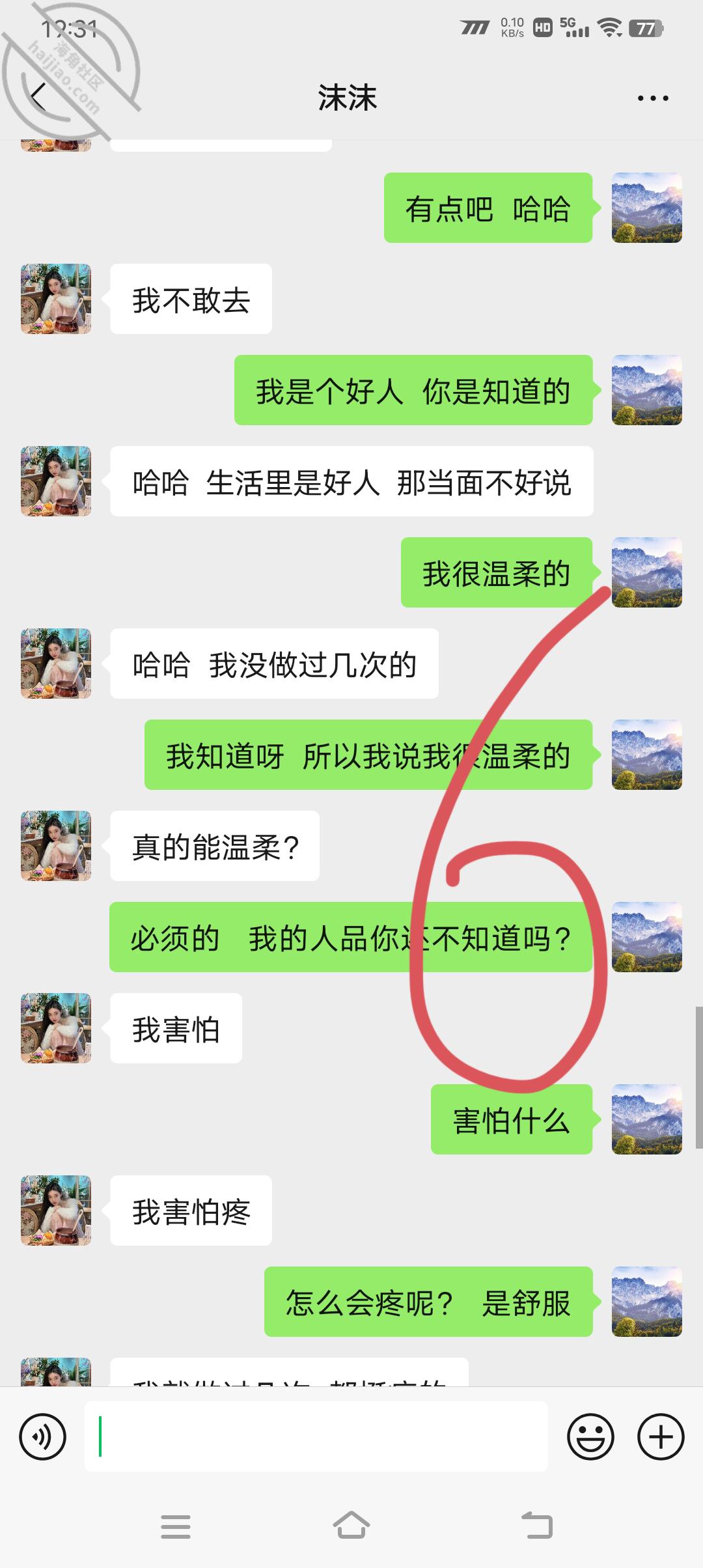Open contact avatar beside 我不敢去
Screen dimensions: 703x1568
pos(56,299)
